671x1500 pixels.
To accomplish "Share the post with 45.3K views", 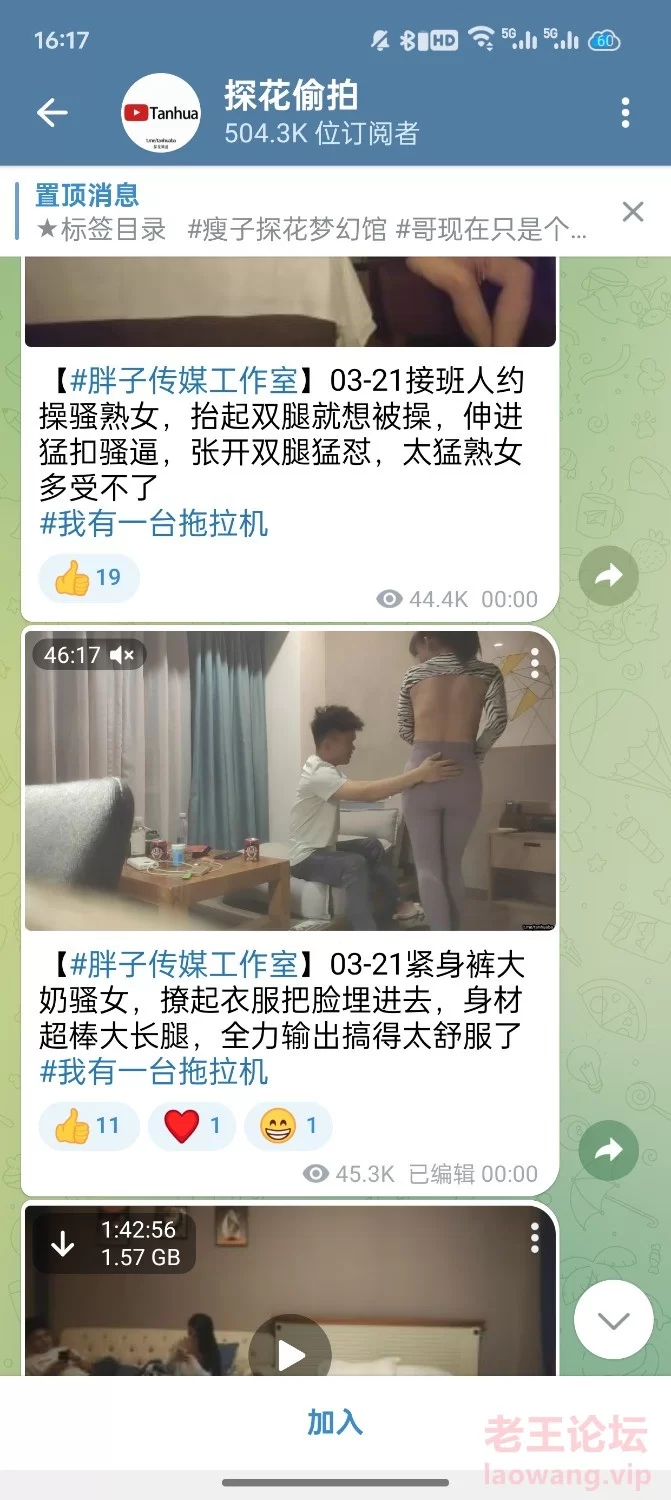I will 609,1151.
